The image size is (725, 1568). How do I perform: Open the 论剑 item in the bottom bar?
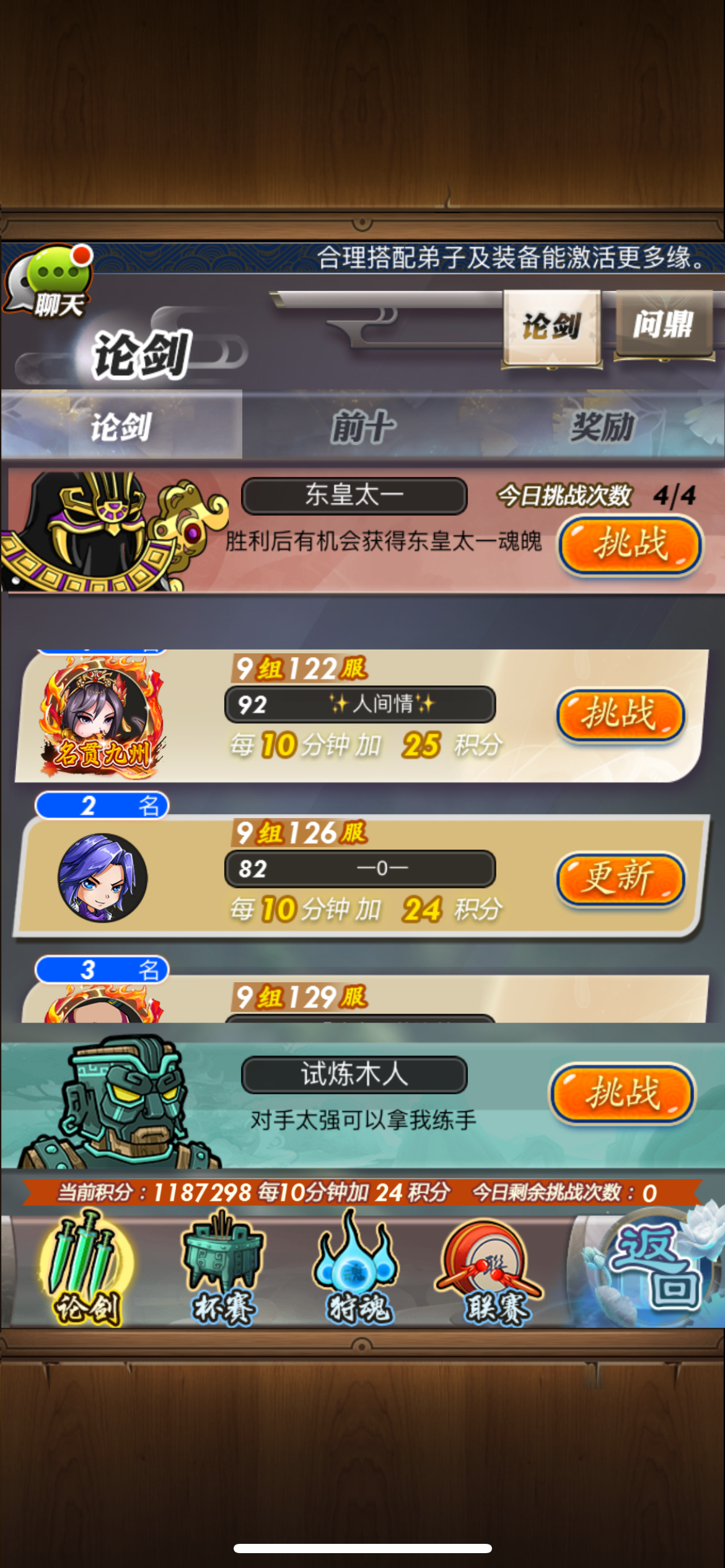(x=87, y=1270)
